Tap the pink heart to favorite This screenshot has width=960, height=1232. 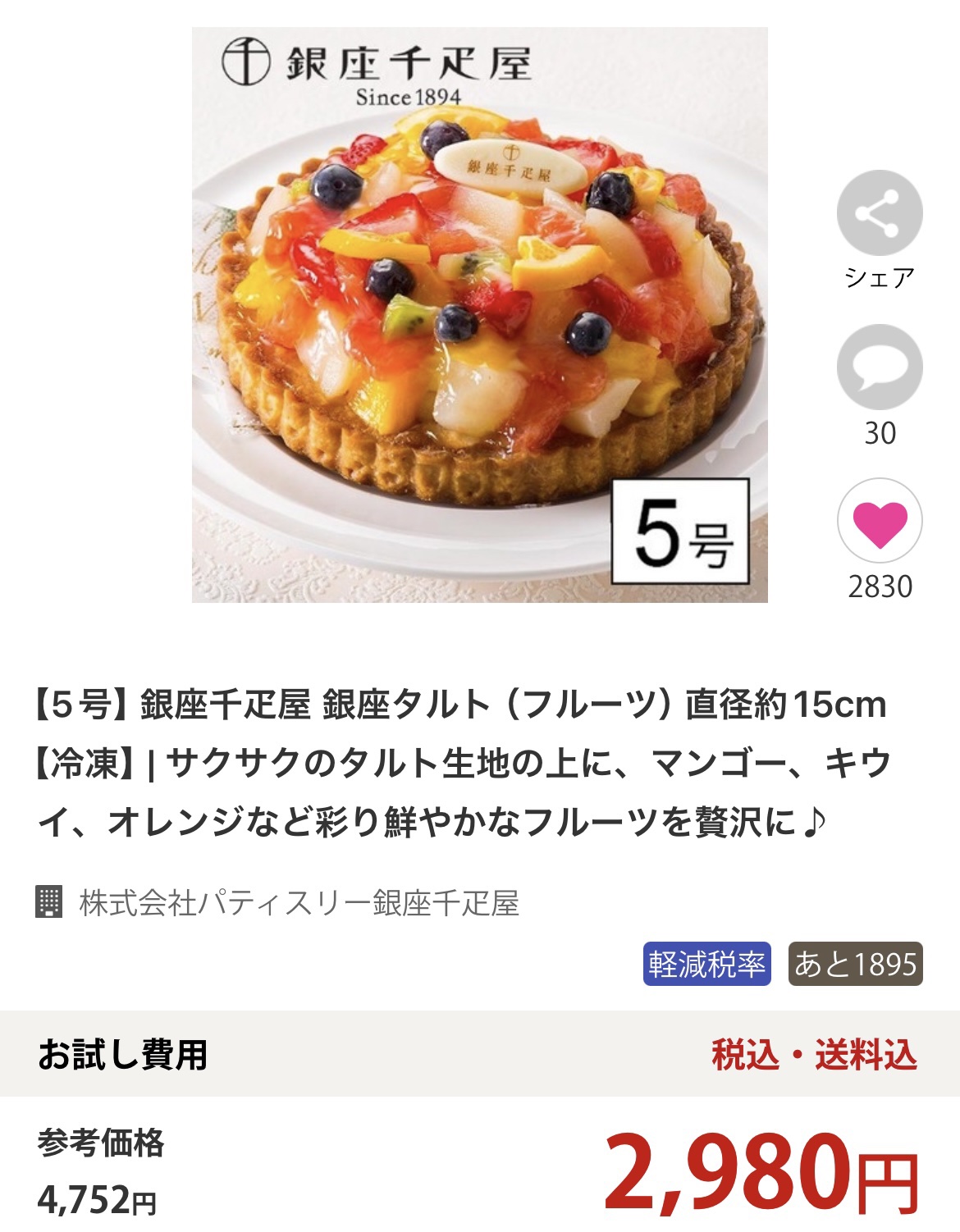click(x=879, y=521)
